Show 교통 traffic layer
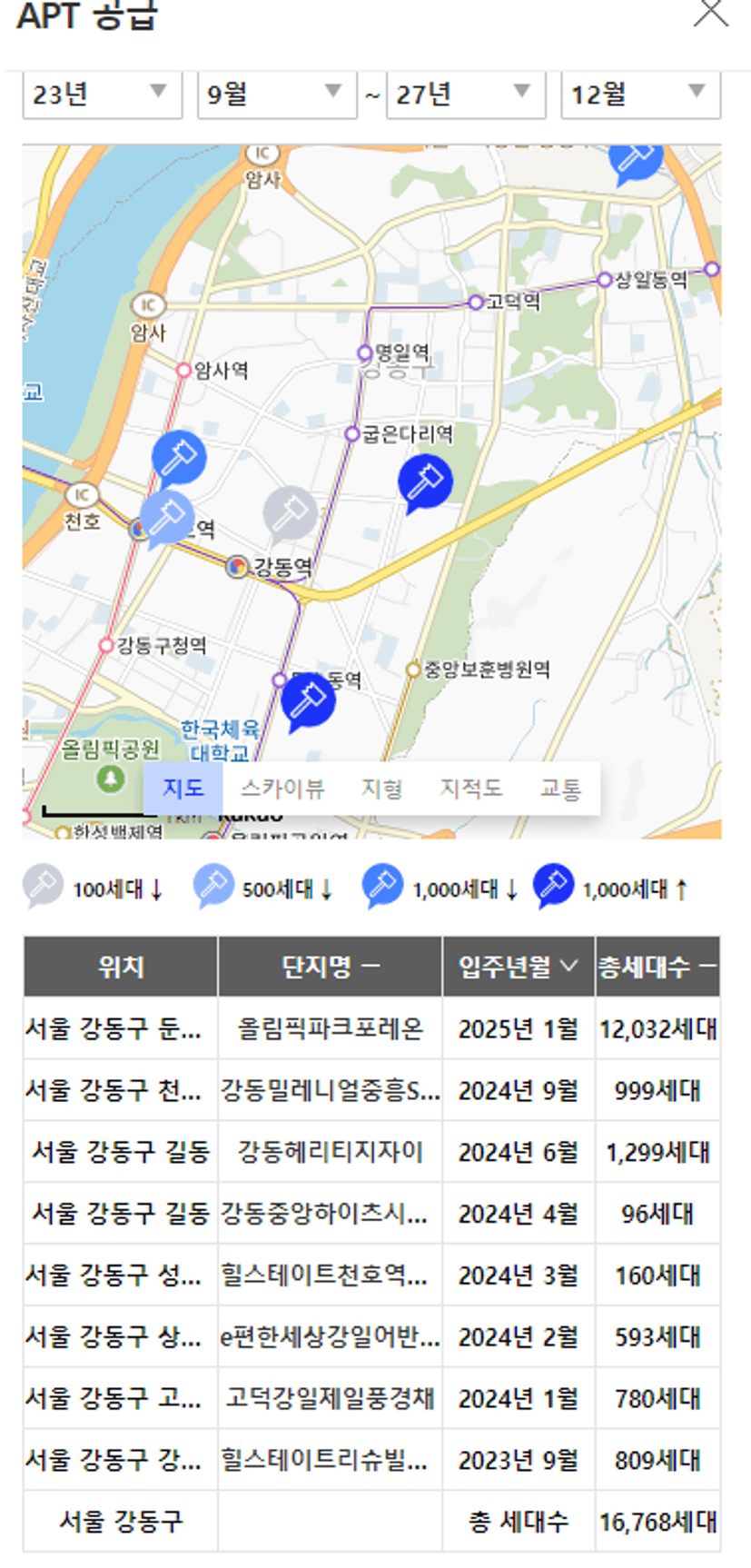Screen dimensions: 751x1568 [x=560, y=789]
